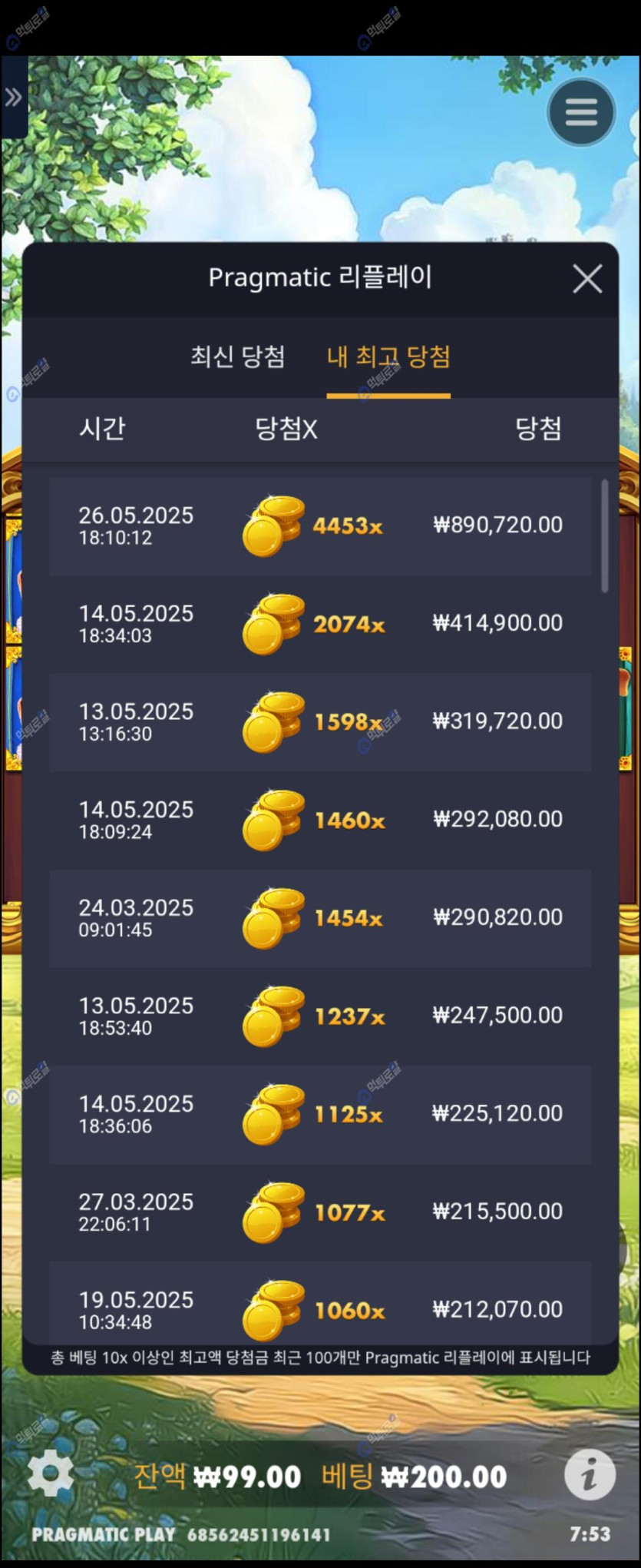Screen dimensions: 641x1568
Task: Play the 1454x replay from 24.03.2025
Action: 320,918
